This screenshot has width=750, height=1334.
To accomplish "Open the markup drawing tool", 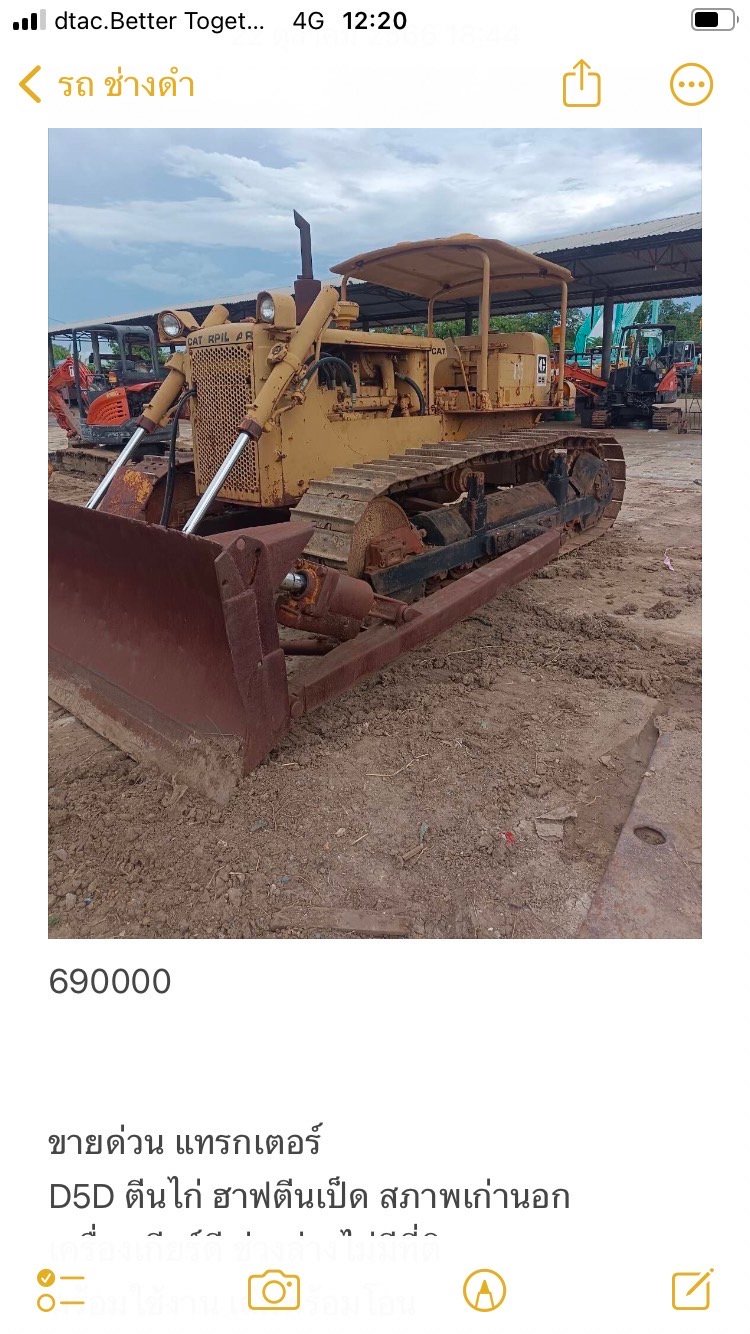I will click(x=484, y=1290).
